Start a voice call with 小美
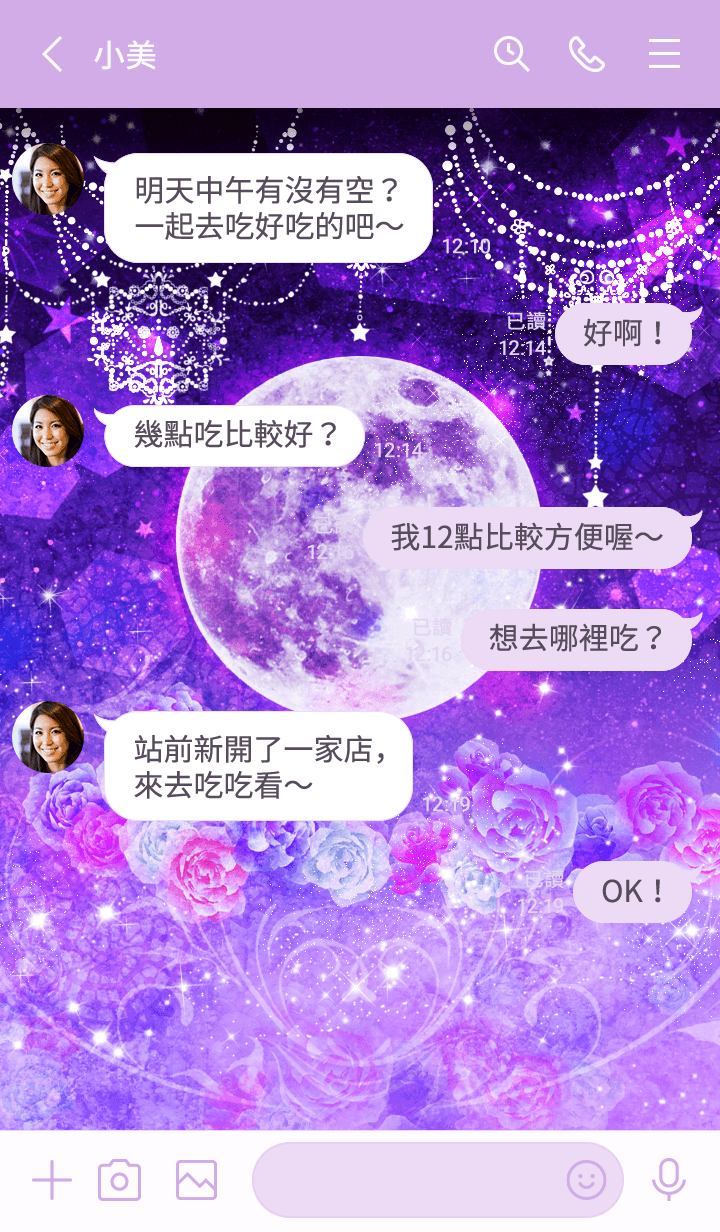Viewport: 720px width, 1232px height. [x=587, y=54]
